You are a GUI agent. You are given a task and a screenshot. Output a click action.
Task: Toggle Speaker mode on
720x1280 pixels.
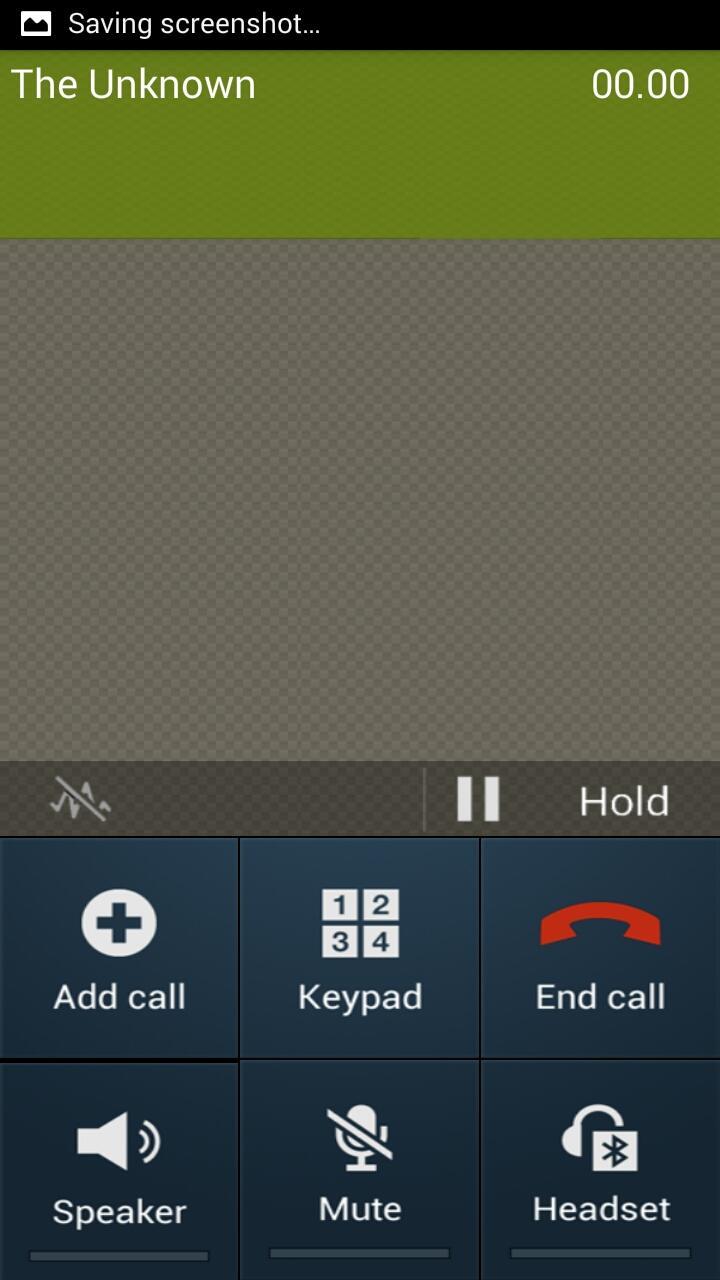(118, 1170)
